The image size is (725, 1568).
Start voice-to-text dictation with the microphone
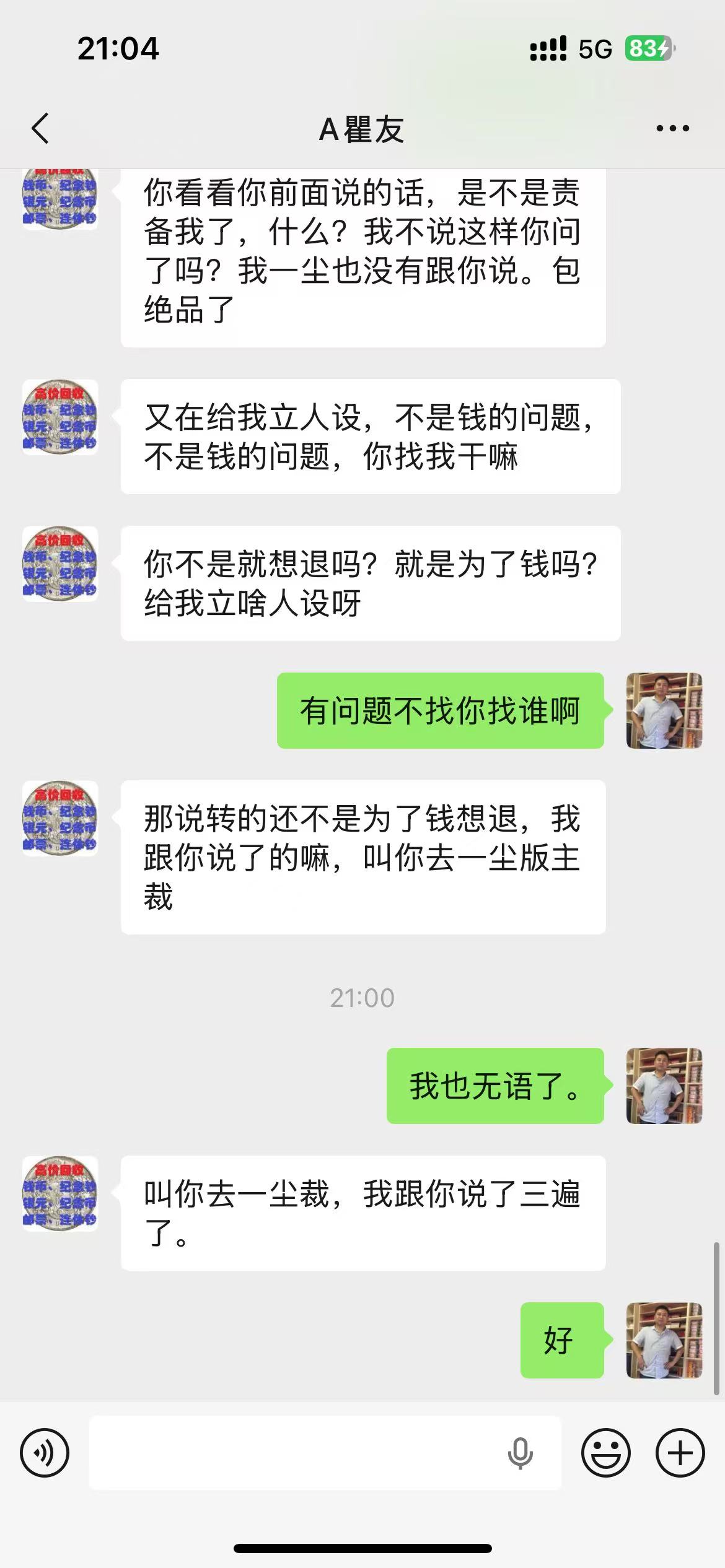tap(520, 1453)
